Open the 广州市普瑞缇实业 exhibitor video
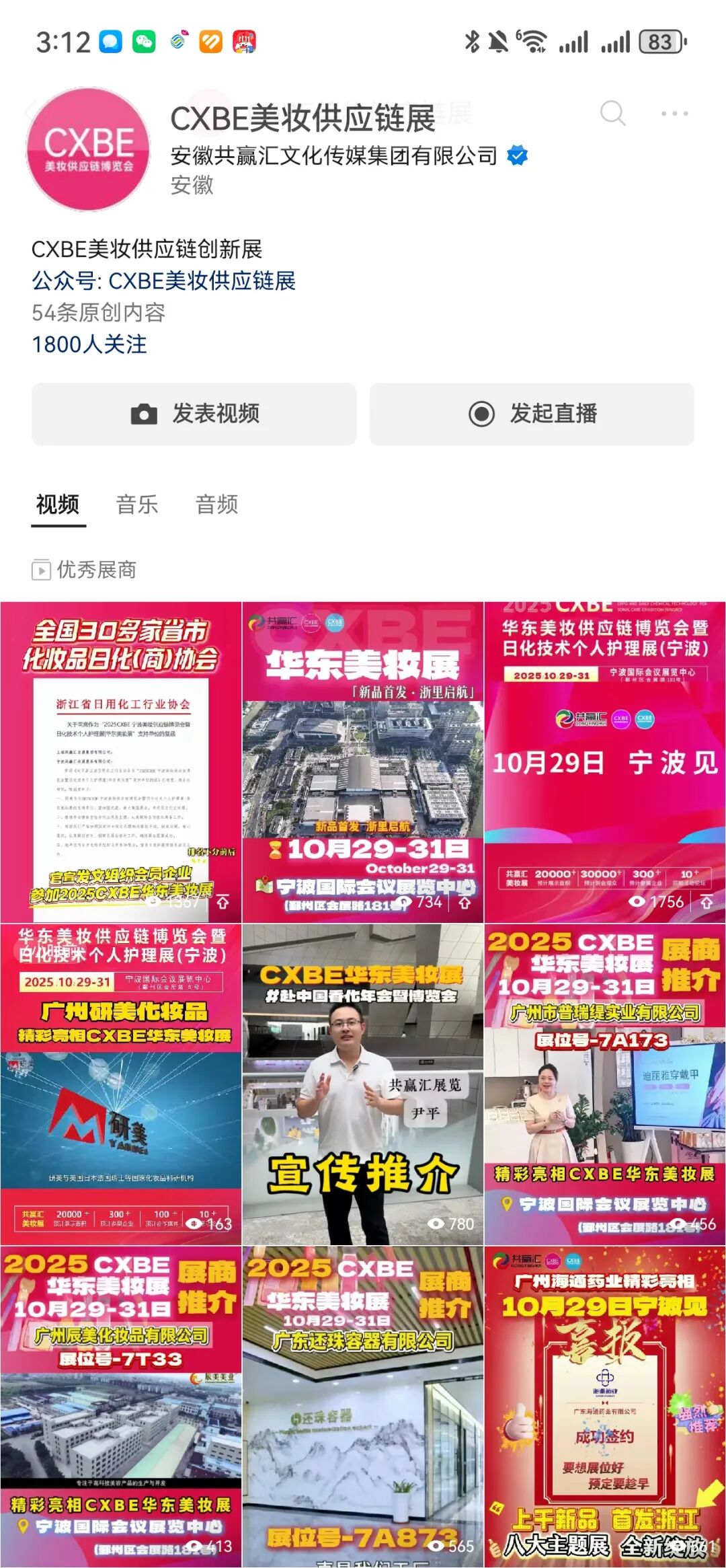Screen dimensions: 726x1568 click(x=605, y=1084)
